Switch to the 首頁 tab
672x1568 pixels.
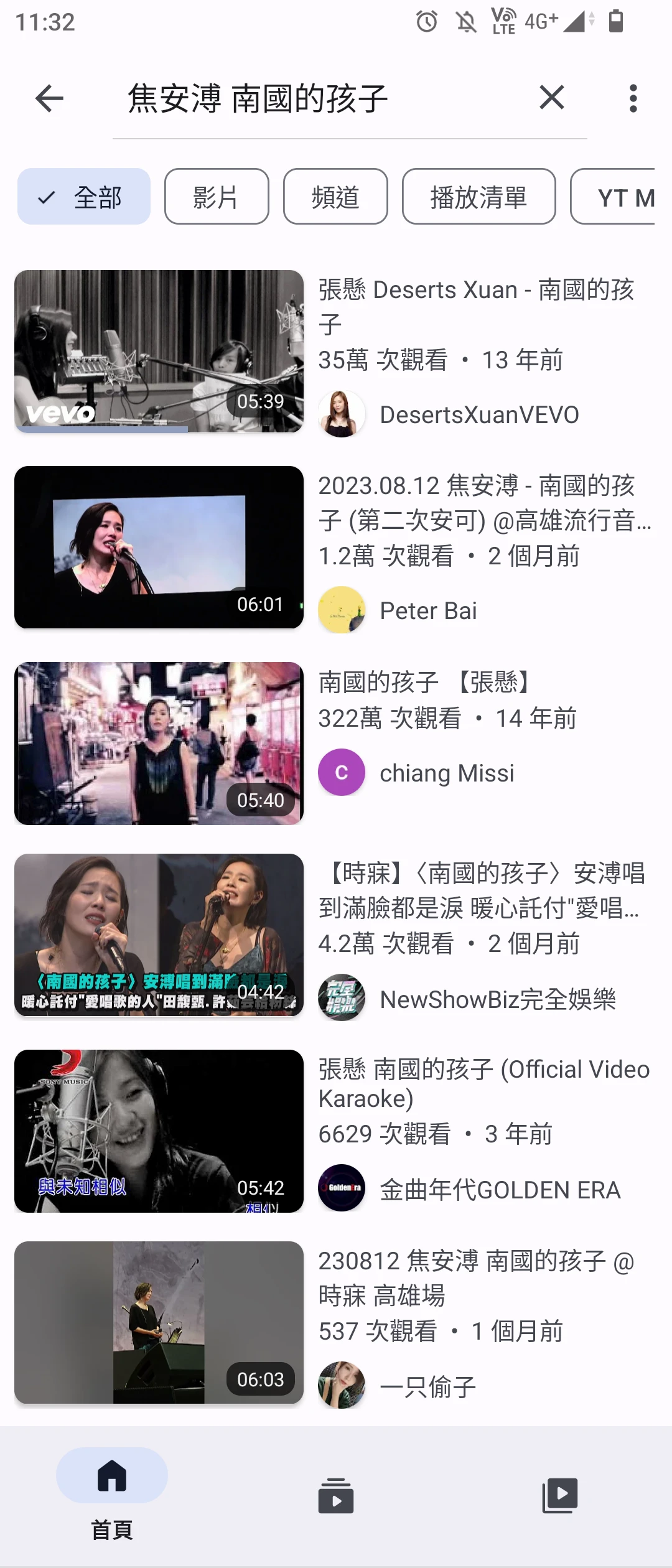112,1493
